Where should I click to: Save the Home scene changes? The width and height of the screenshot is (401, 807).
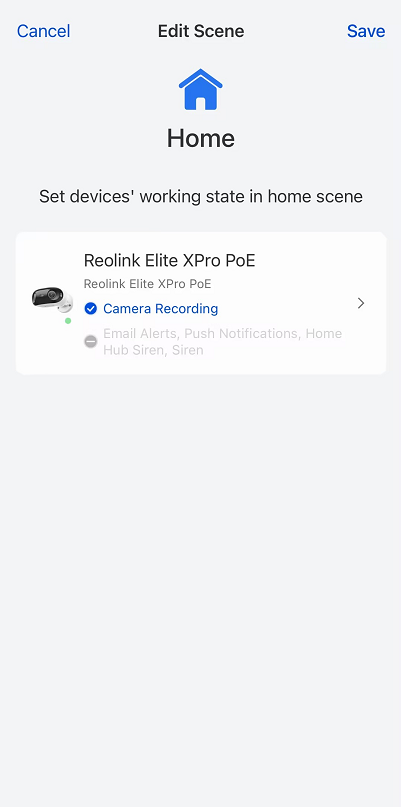366,31
